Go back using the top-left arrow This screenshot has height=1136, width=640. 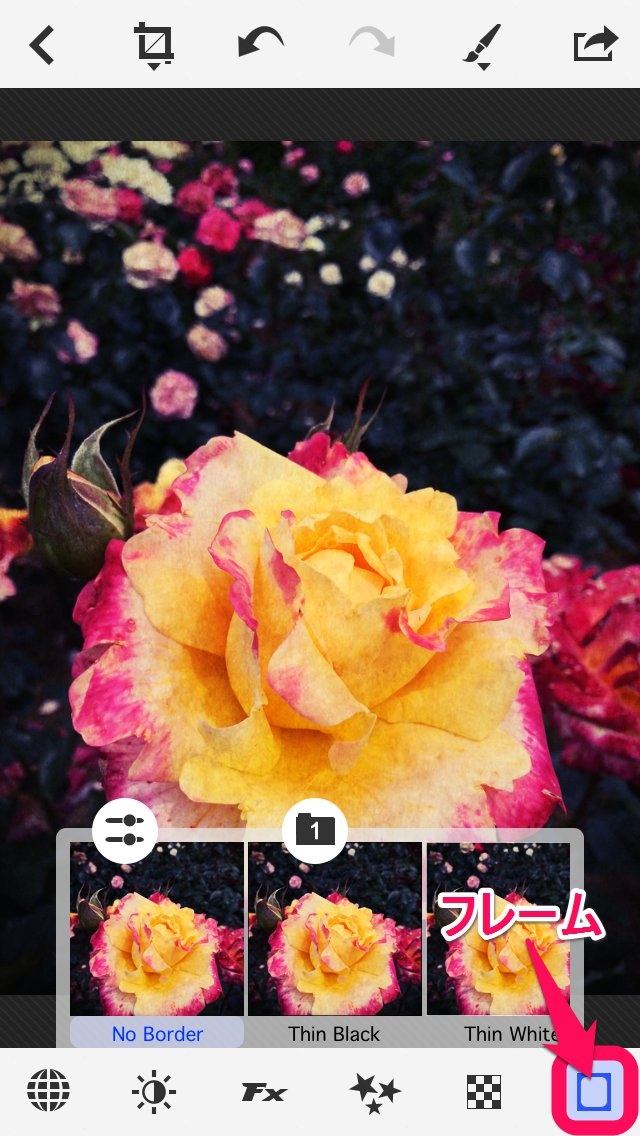(42, 45)
